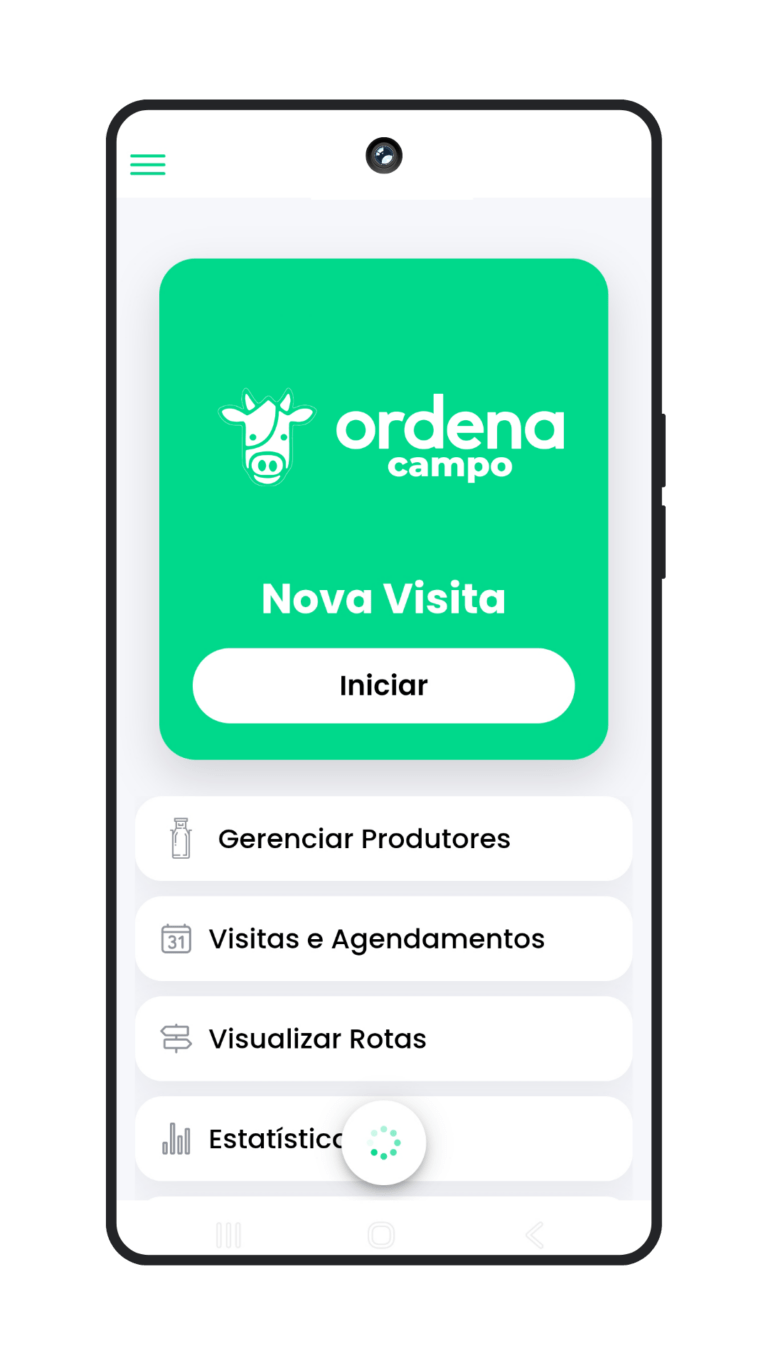The image size is (768, 1365).
Task: Go to the system home screen
Action: 381,1235
